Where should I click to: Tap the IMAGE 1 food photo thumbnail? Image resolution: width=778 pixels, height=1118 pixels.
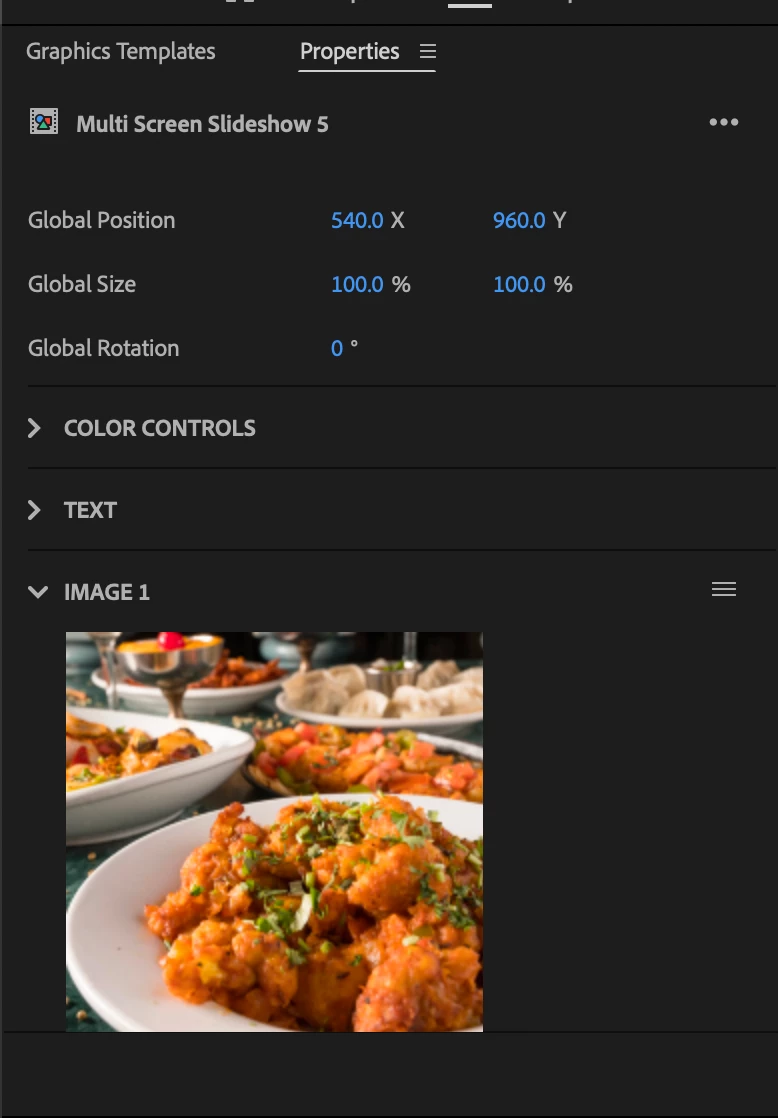point(274,831)
